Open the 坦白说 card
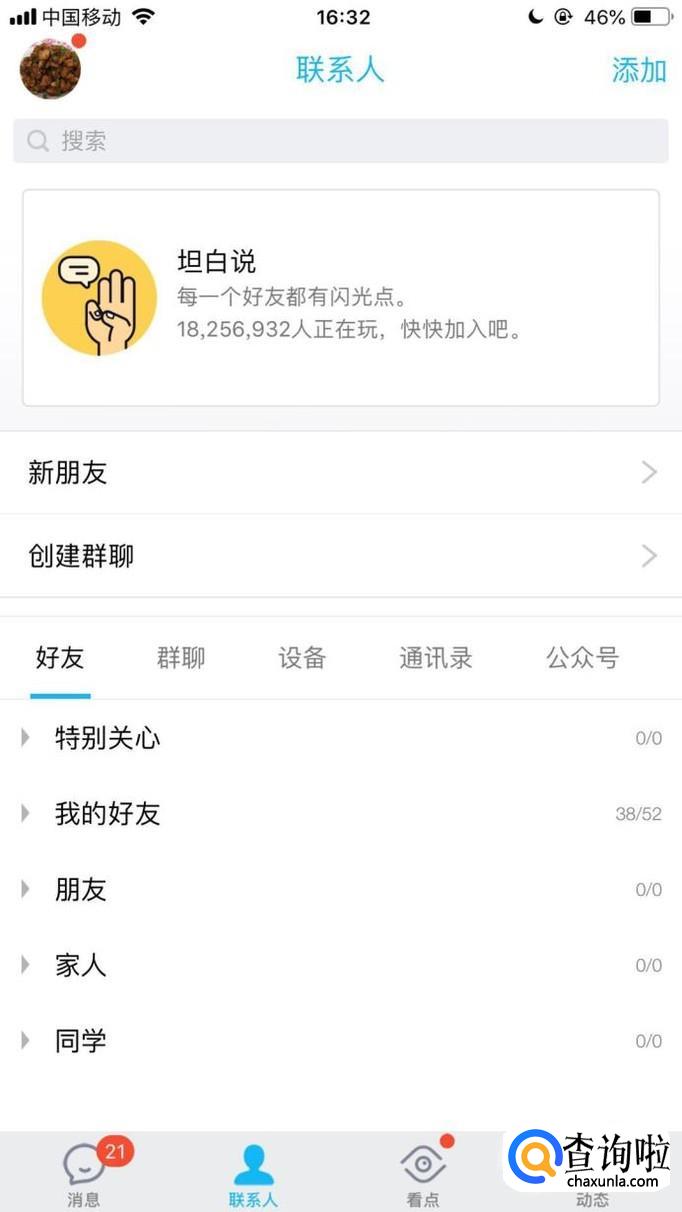The image size is (682, 1212). point(340,297)
